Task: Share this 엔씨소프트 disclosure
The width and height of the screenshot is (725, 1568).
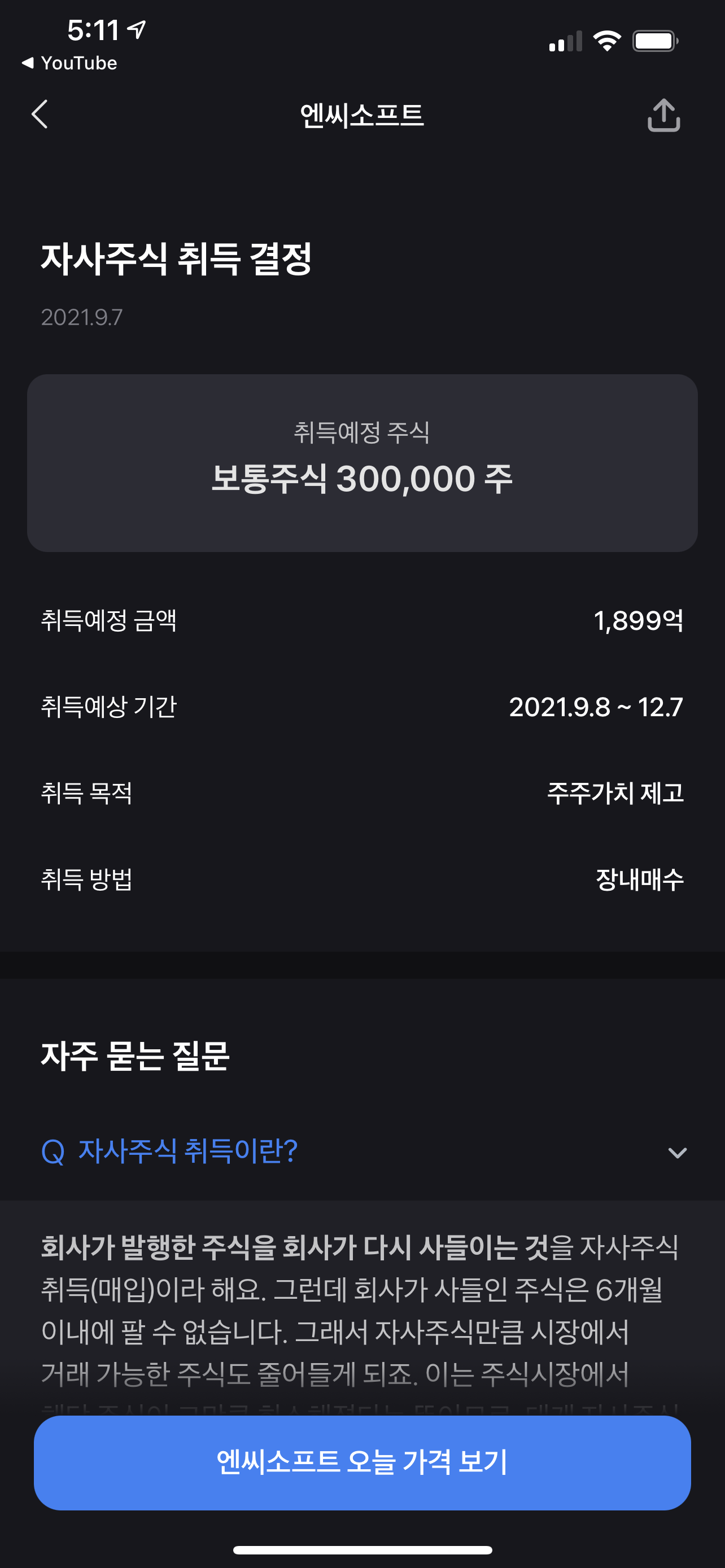Action: (x=663, y=115)
